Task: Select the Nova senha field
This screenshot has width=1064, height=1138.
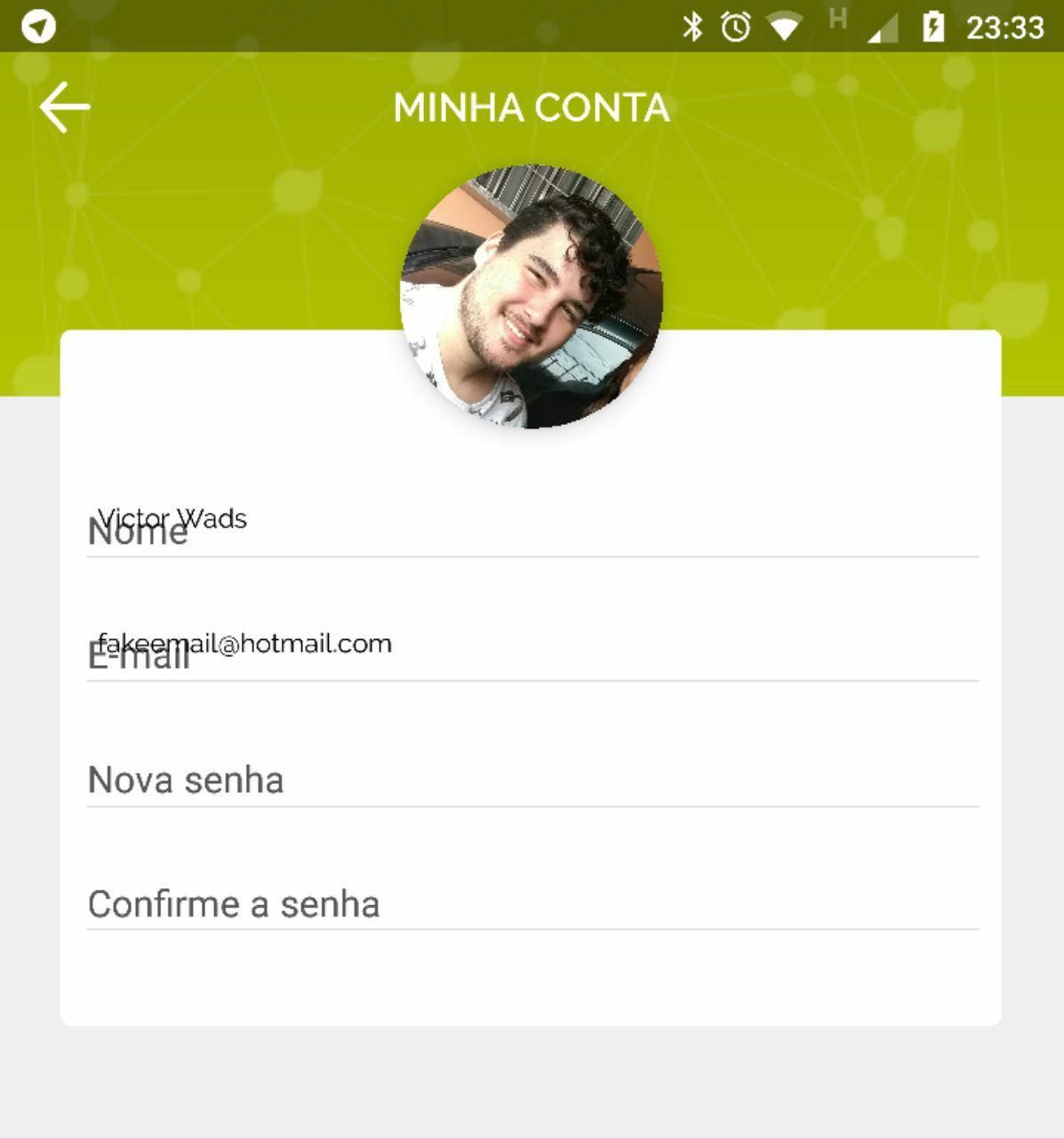Action: pos(532,779)
